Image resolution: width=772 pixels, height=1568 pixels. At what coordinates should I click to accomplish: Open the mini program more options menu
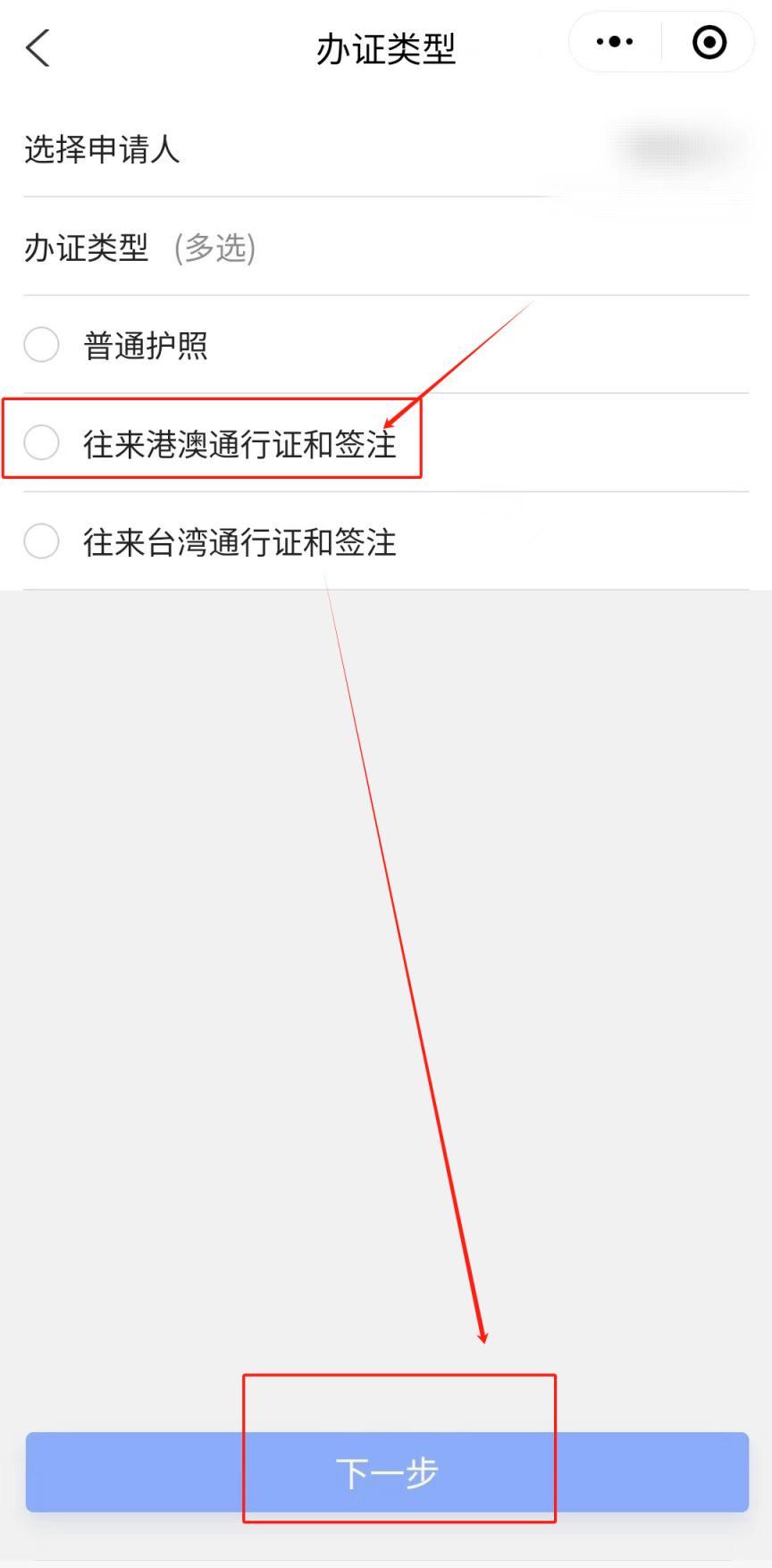[615, 42]
